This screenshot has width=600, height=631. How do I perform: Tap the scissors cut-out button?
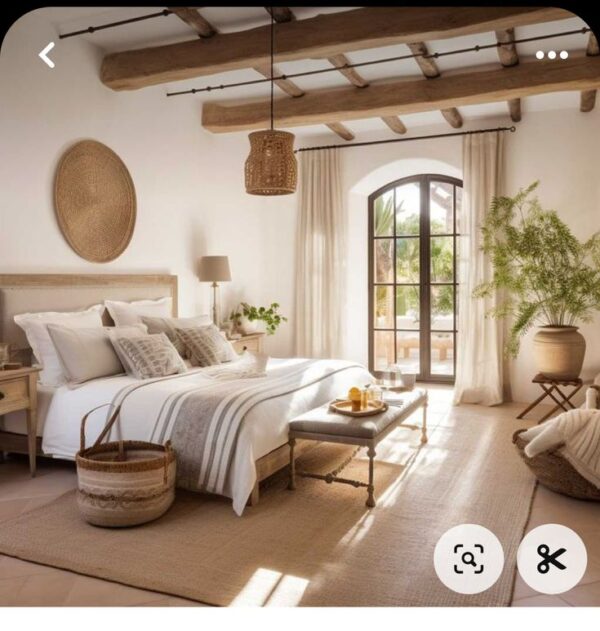[x=551, y=559]
